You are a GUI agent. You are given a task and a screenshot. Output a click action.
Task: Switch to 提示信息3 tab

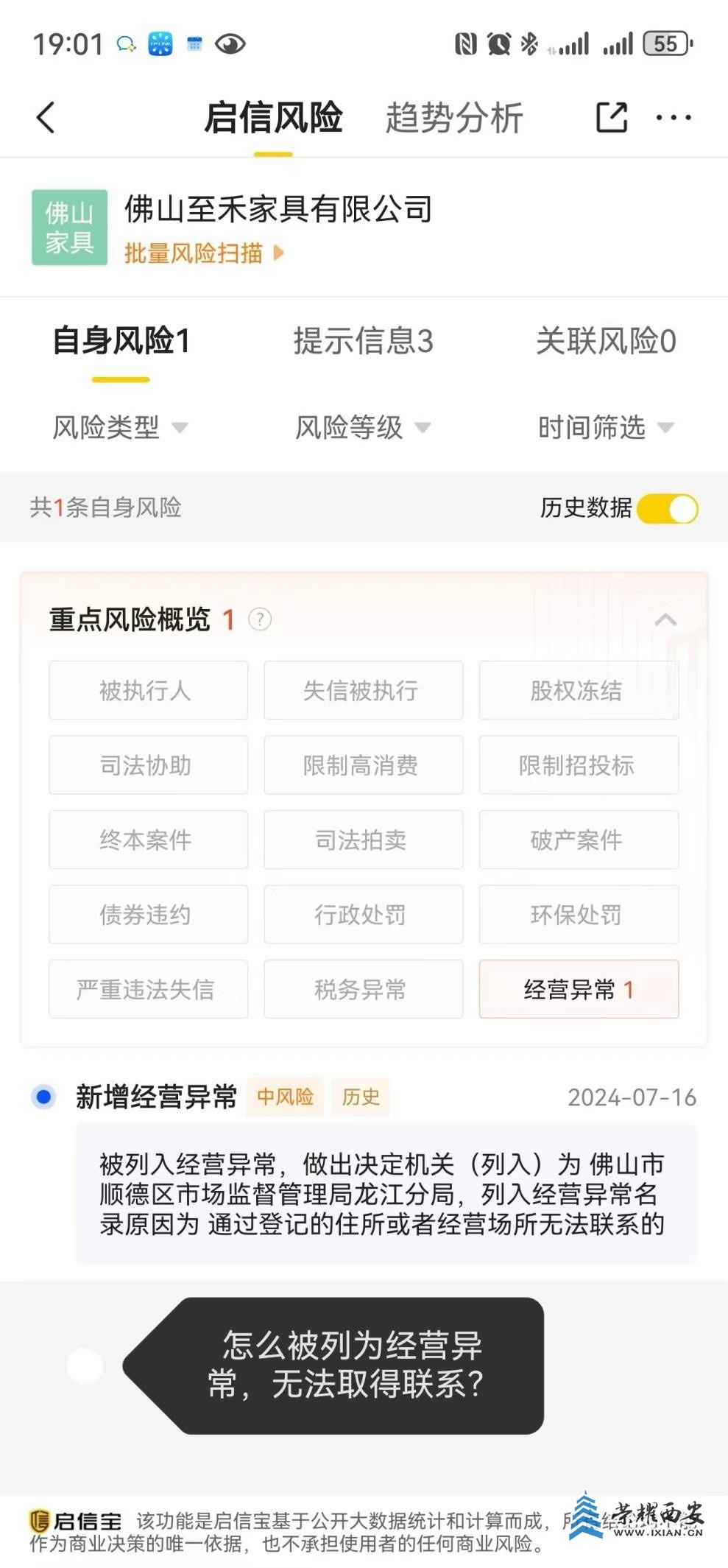coord(363,342)
